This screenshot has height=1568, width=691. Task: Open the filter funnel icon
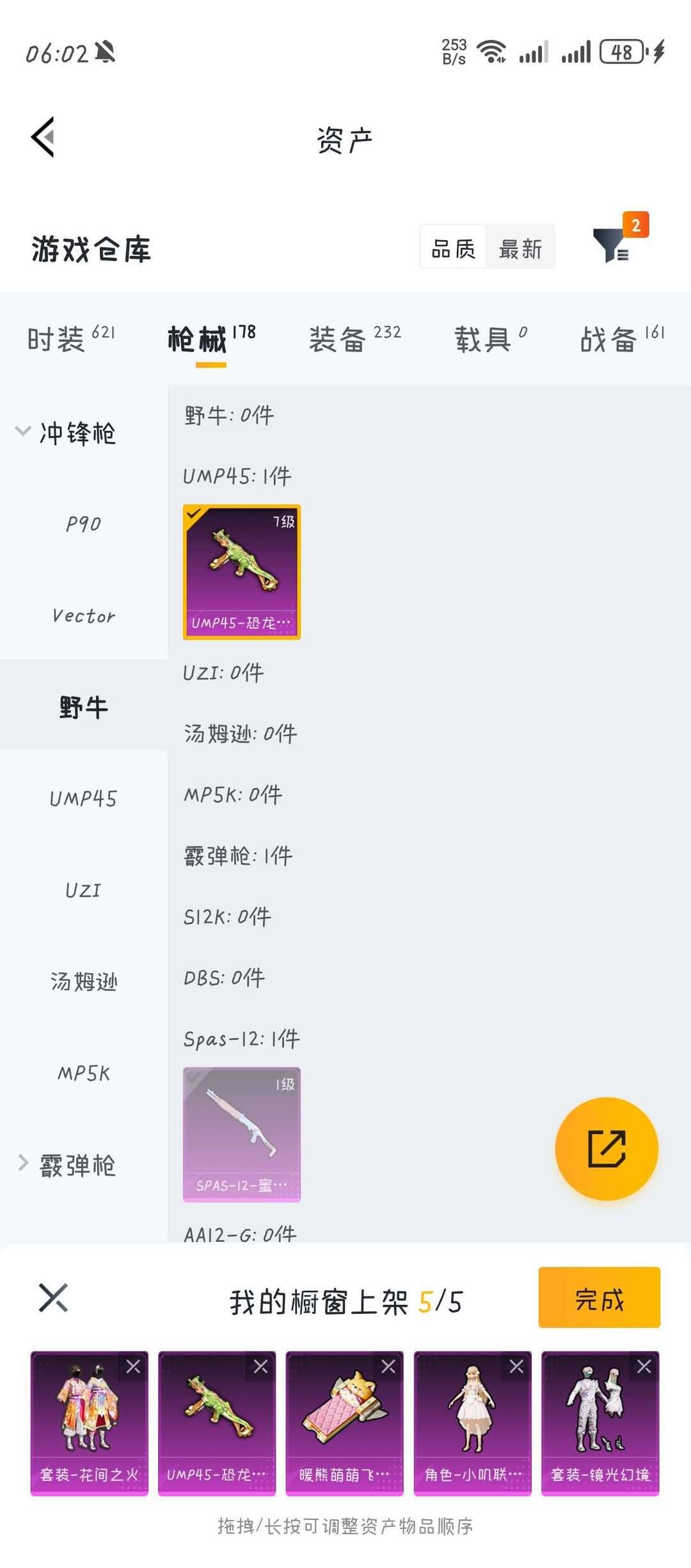click(x=611, y=246)
